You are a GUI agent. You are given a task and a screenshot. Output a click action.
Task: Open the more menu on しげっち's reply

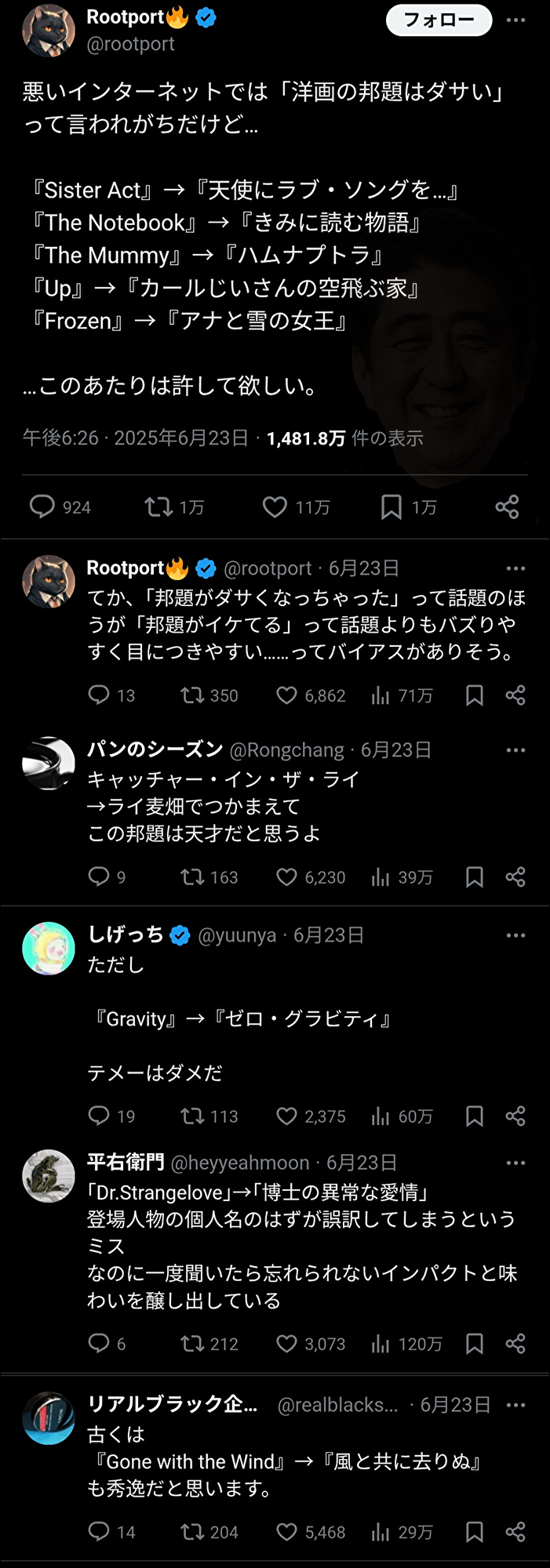coord(515,935)
